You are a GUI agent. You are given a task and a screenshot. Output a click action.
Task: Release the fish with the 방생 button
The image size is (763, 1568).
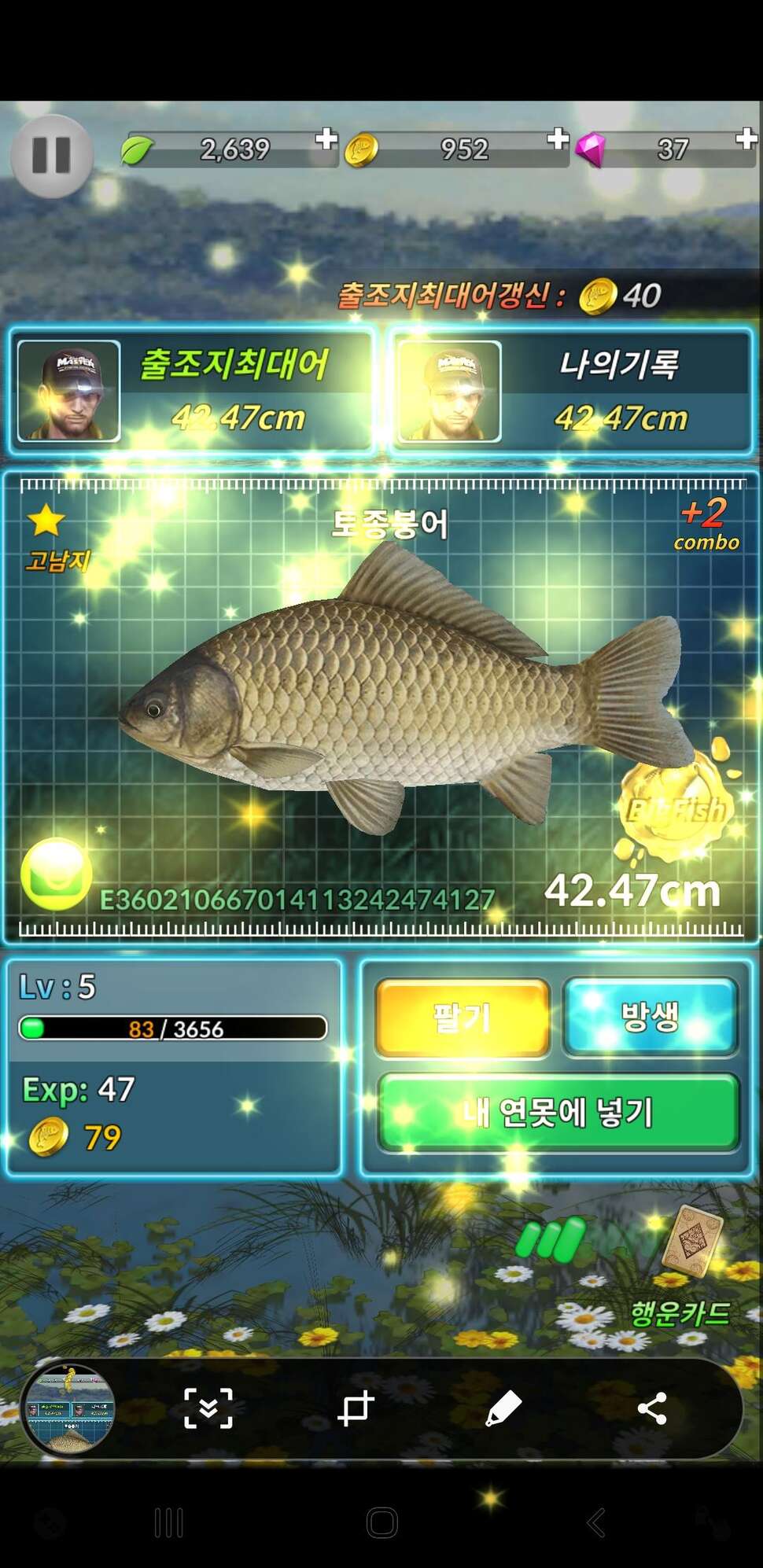click(651, 1017)
